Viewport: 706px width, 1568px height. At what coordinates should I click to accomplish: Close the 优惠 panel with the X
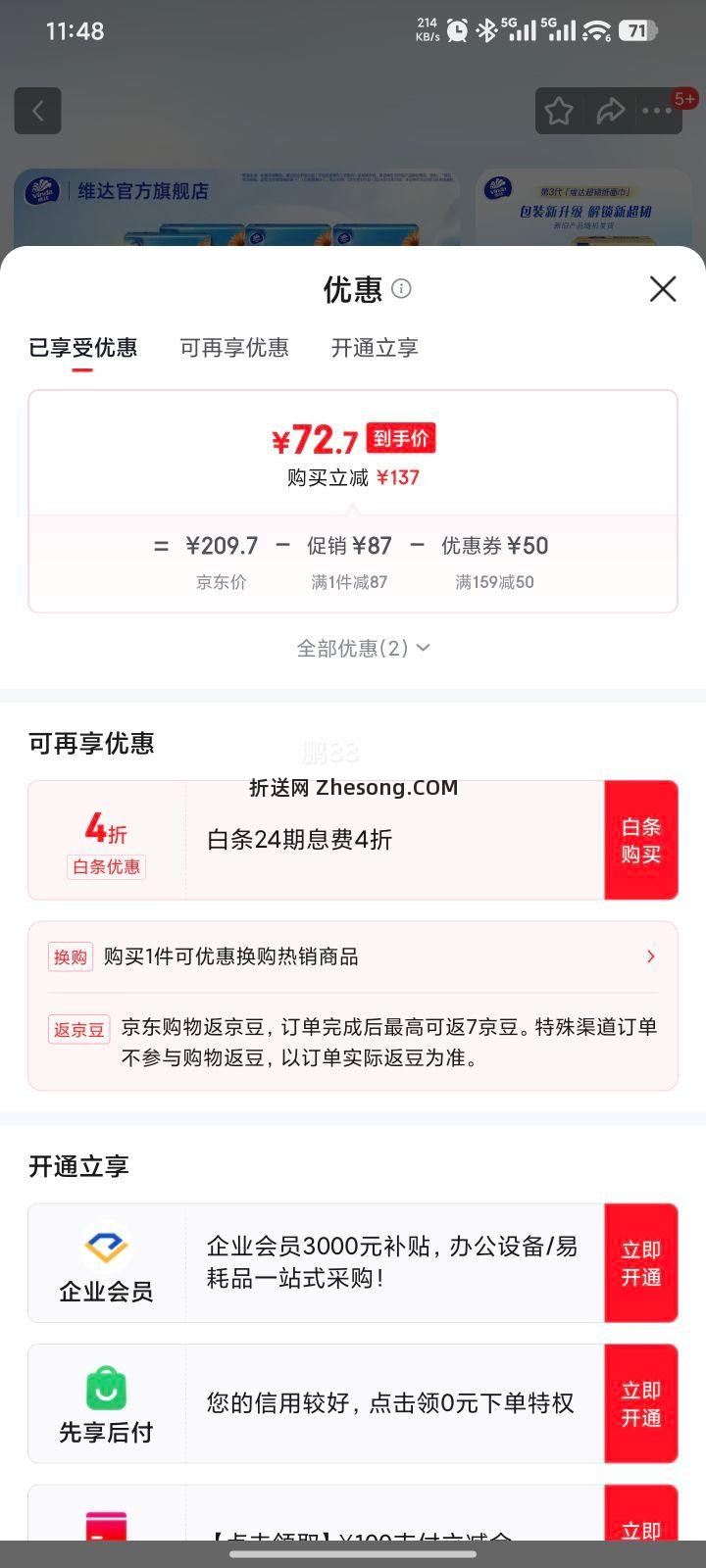click(x=662, y=289)
